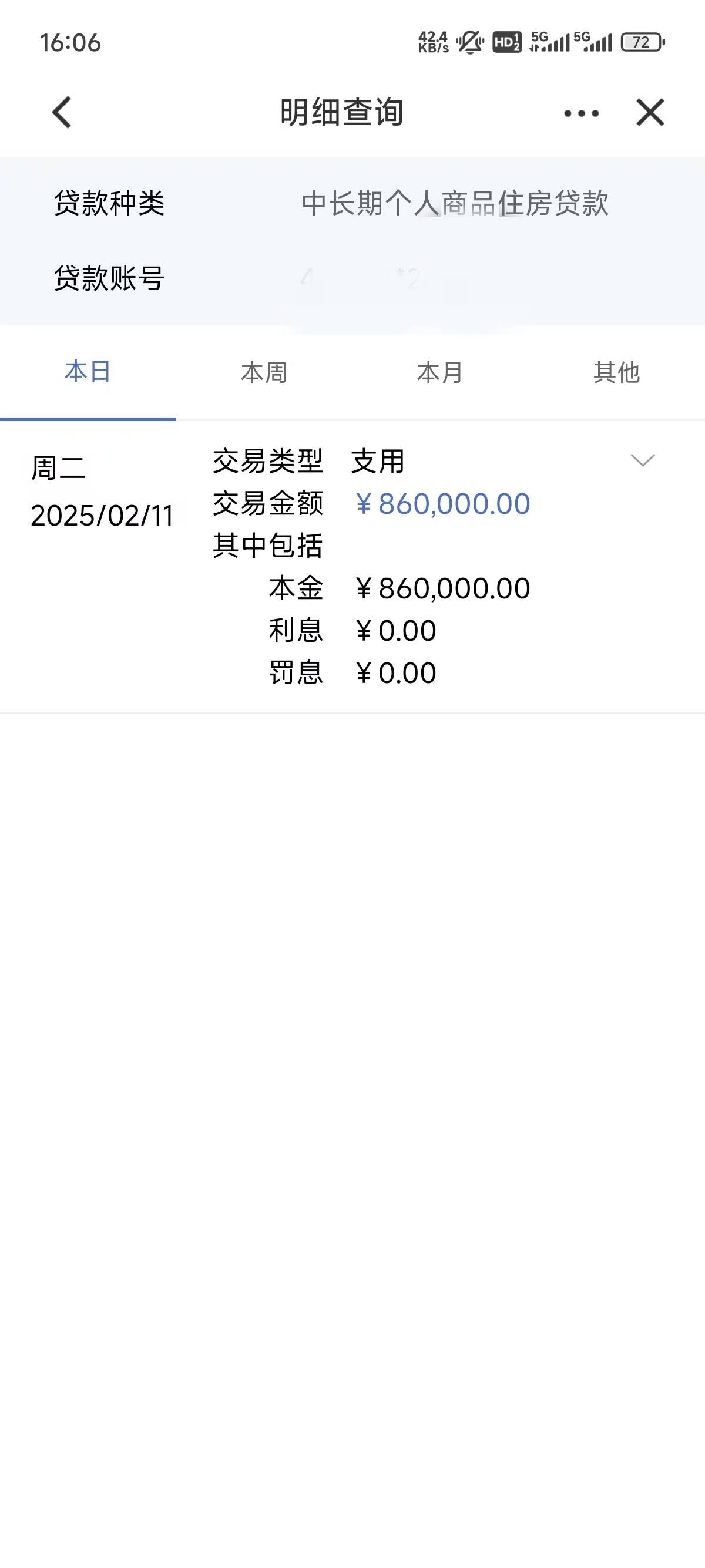Close the 明细查询 page with X

[650, 113]
